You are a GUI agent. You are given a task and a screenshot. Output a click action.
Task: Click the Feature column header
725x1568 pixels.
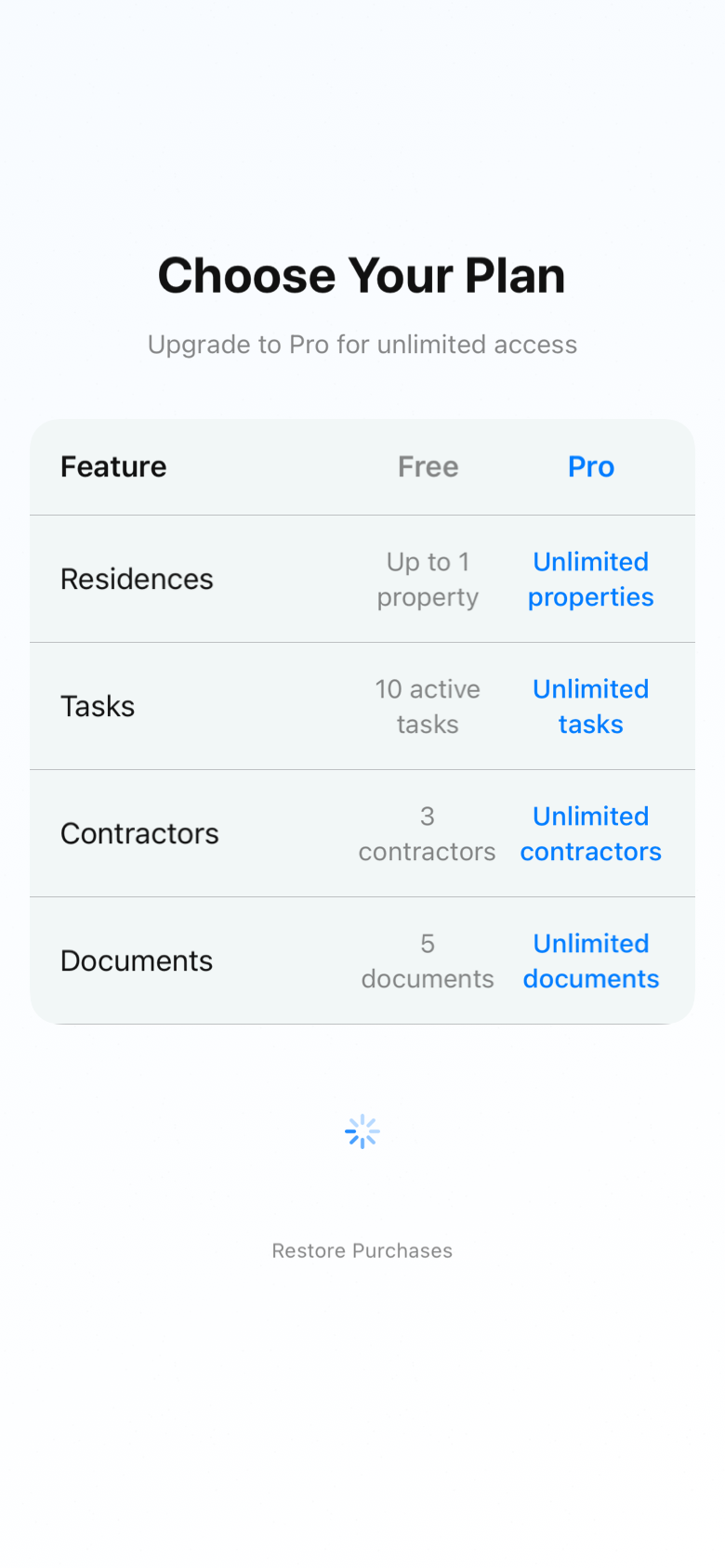(113, 466)
